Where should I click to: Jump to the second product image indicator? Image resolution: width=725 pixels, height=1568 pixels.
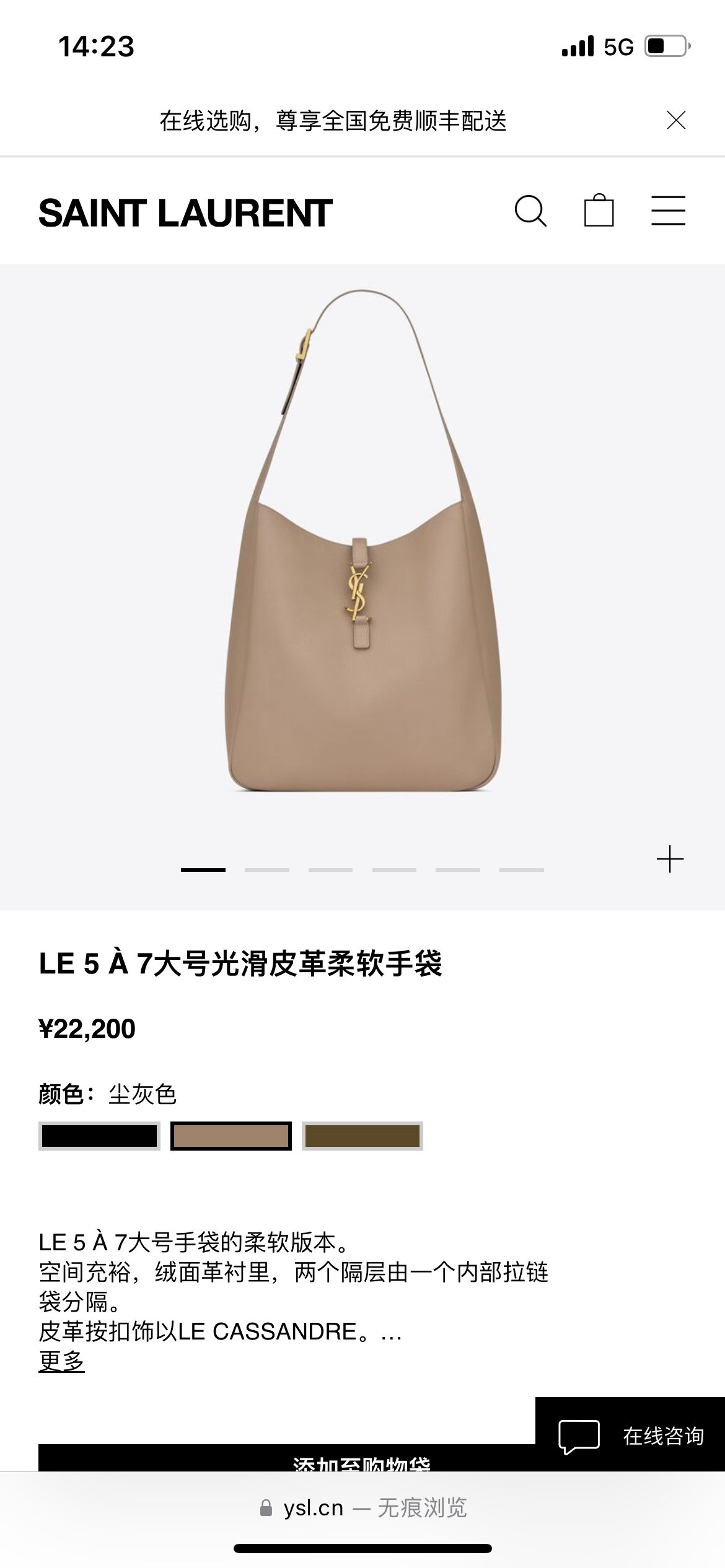pyautogui.click(x=267, y=870)
